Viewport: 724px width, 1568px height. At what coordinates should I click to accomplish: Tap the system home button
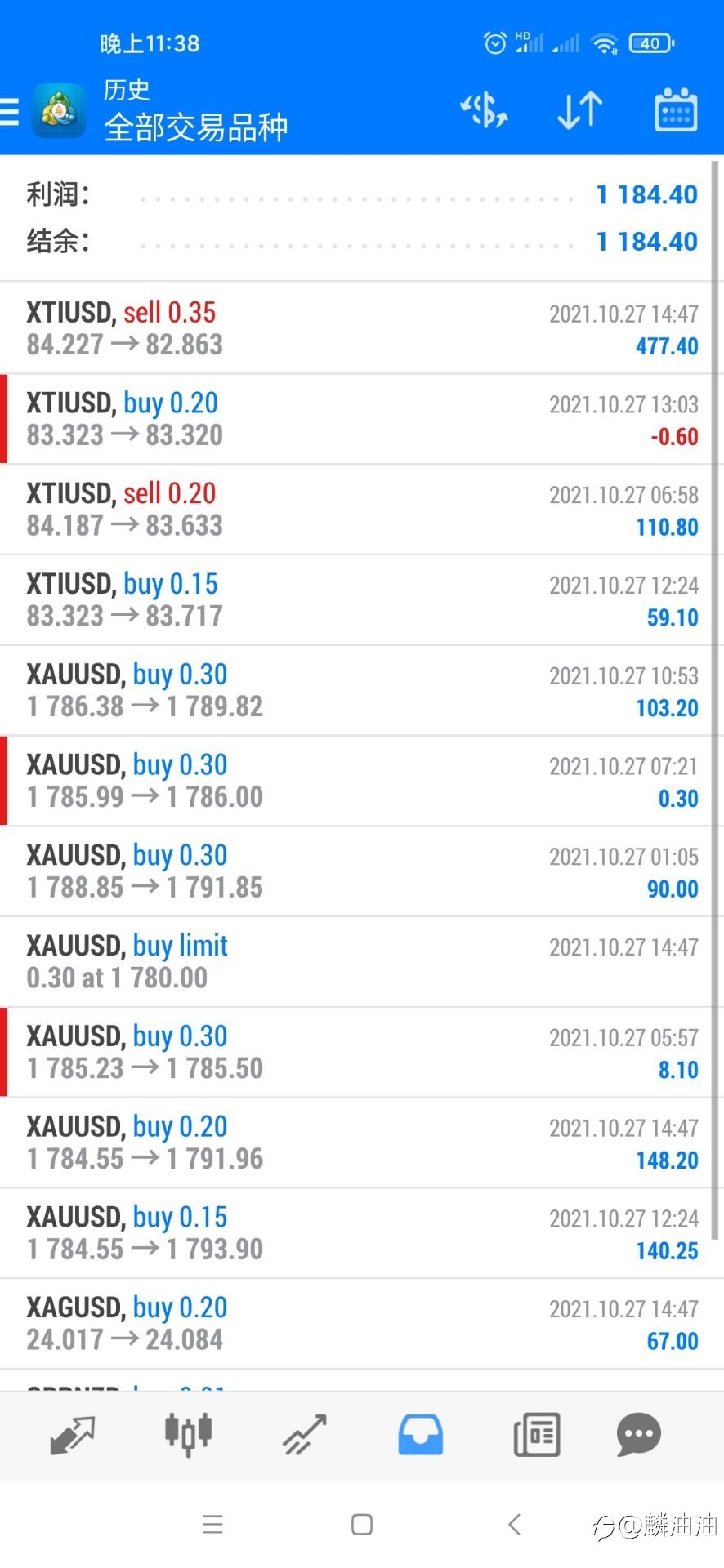362,1524
